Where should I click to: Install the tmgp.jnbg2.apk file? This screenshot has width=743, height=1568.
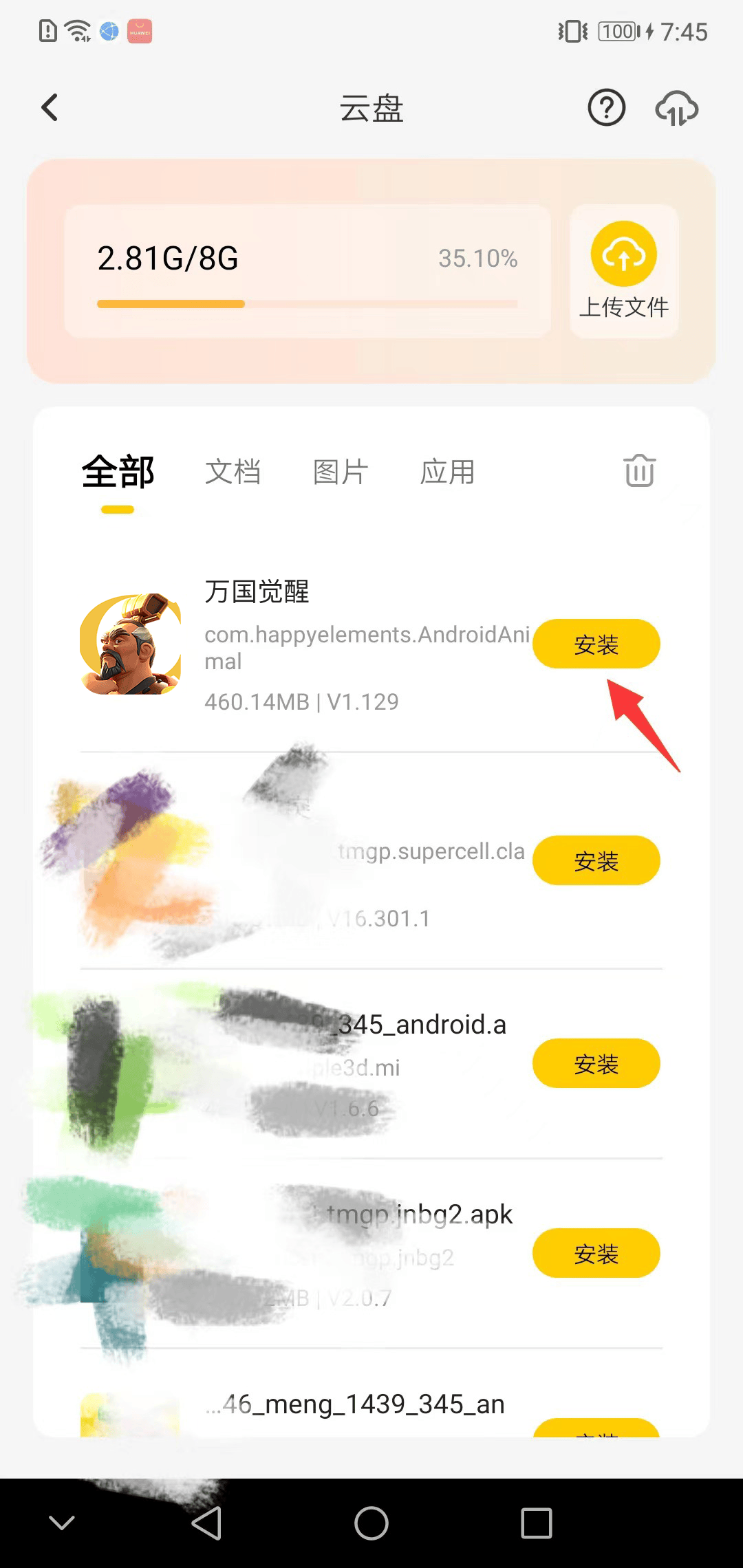[x=596, y=1253]
